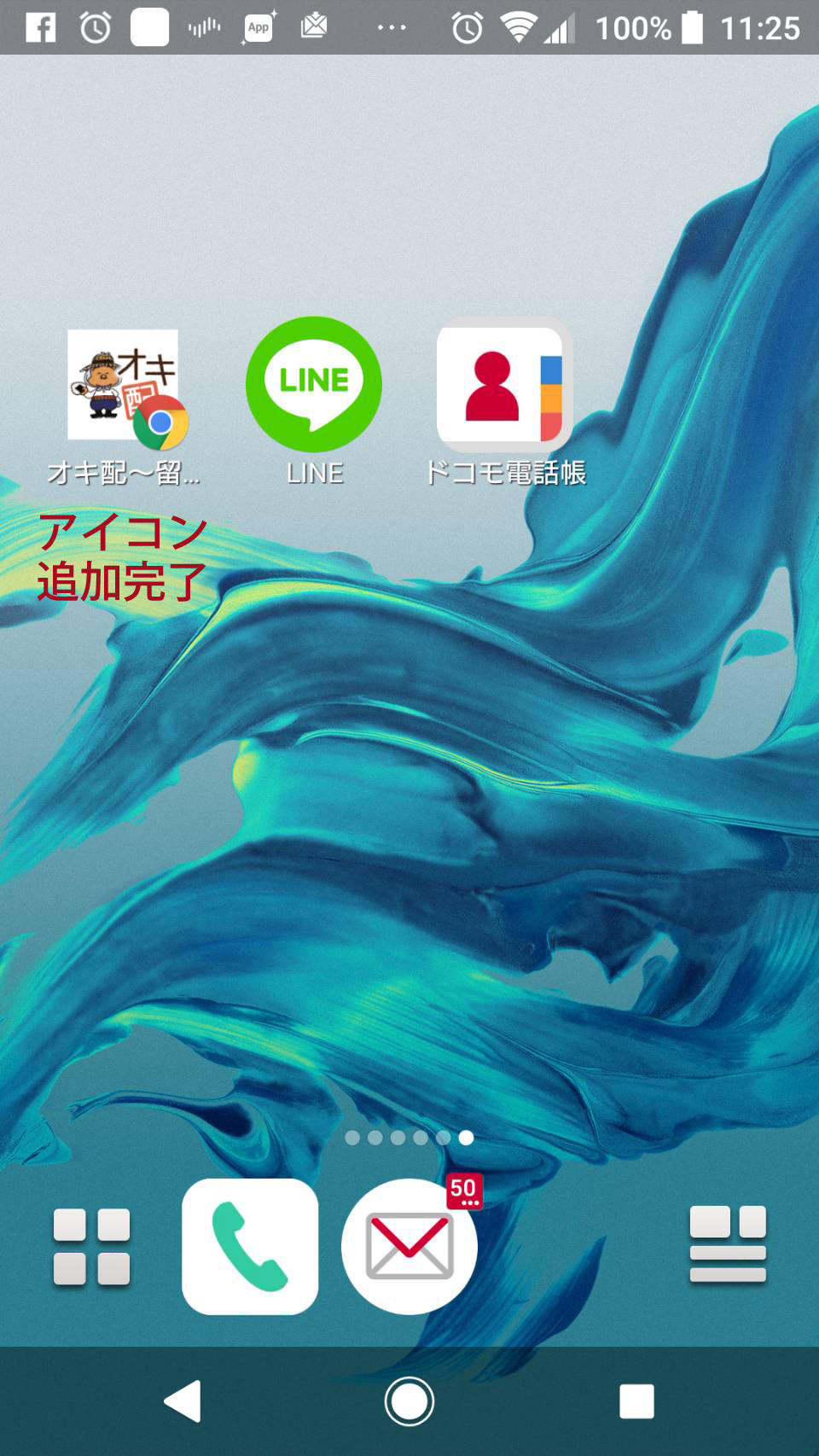Open ドコモ電話帳 contacts app
The image size is (819, 1456).
(503, 385)
